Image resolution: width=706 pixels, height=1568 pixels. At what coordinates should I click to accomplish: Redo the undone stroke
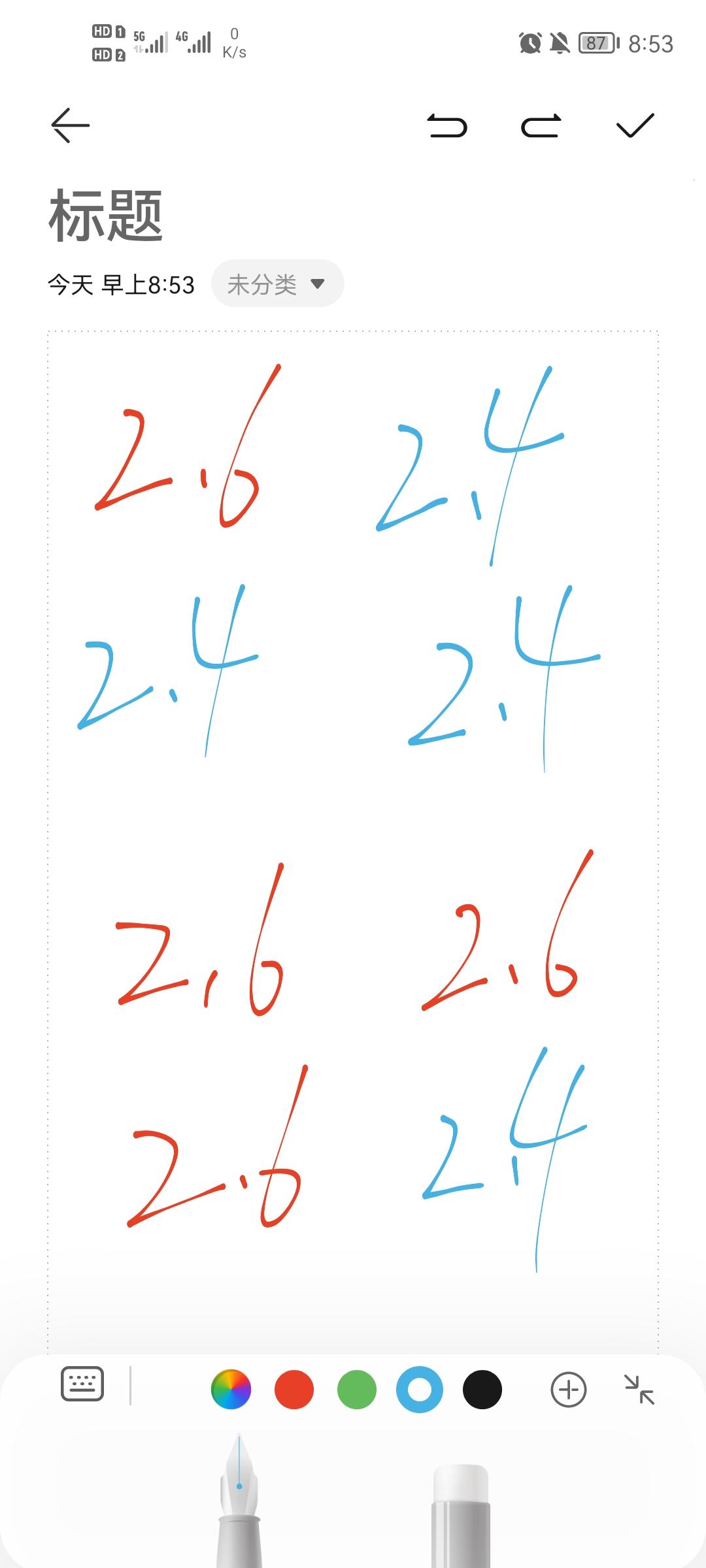pyautogui.click(x=541, y=125)
